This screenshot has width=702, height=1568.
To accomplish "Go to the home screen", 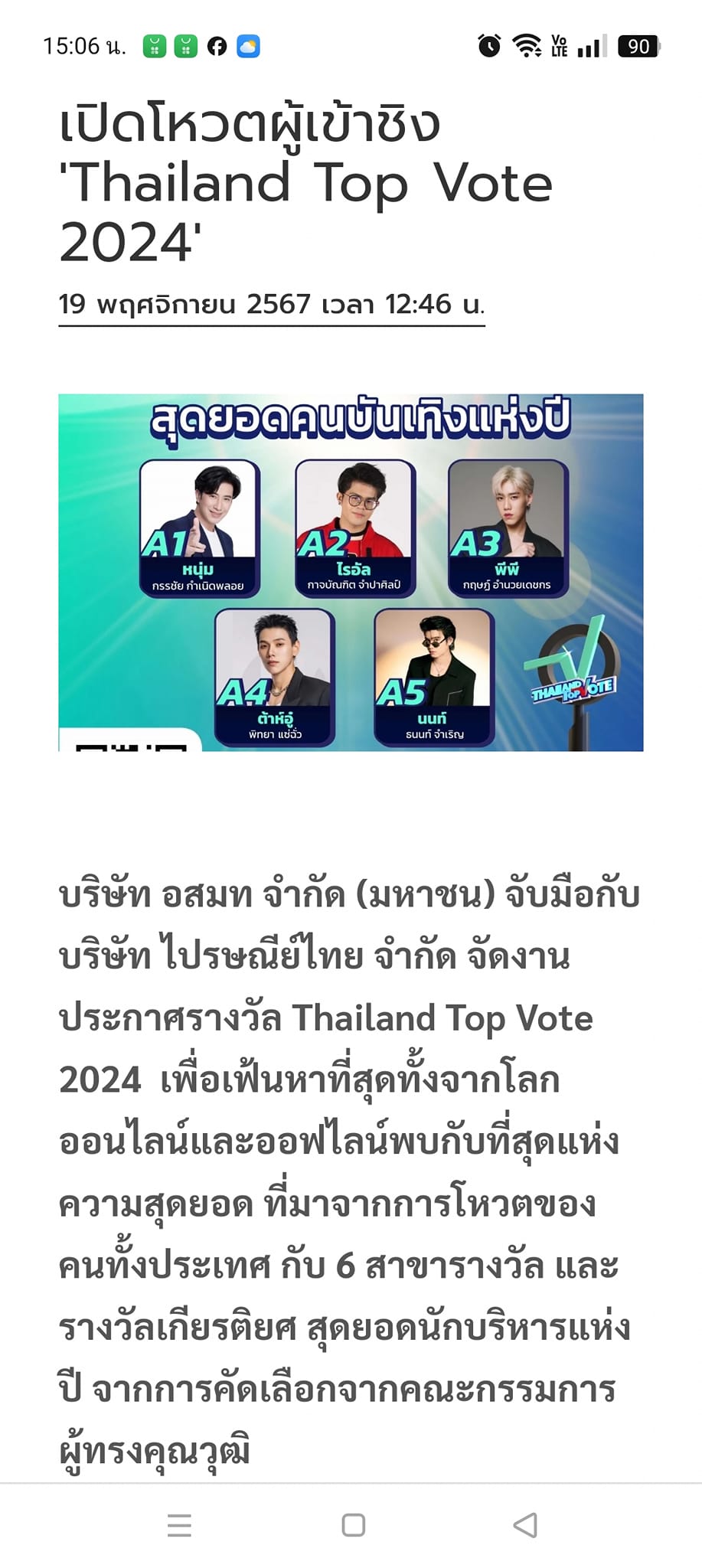I will click(x=353, y=1525).
